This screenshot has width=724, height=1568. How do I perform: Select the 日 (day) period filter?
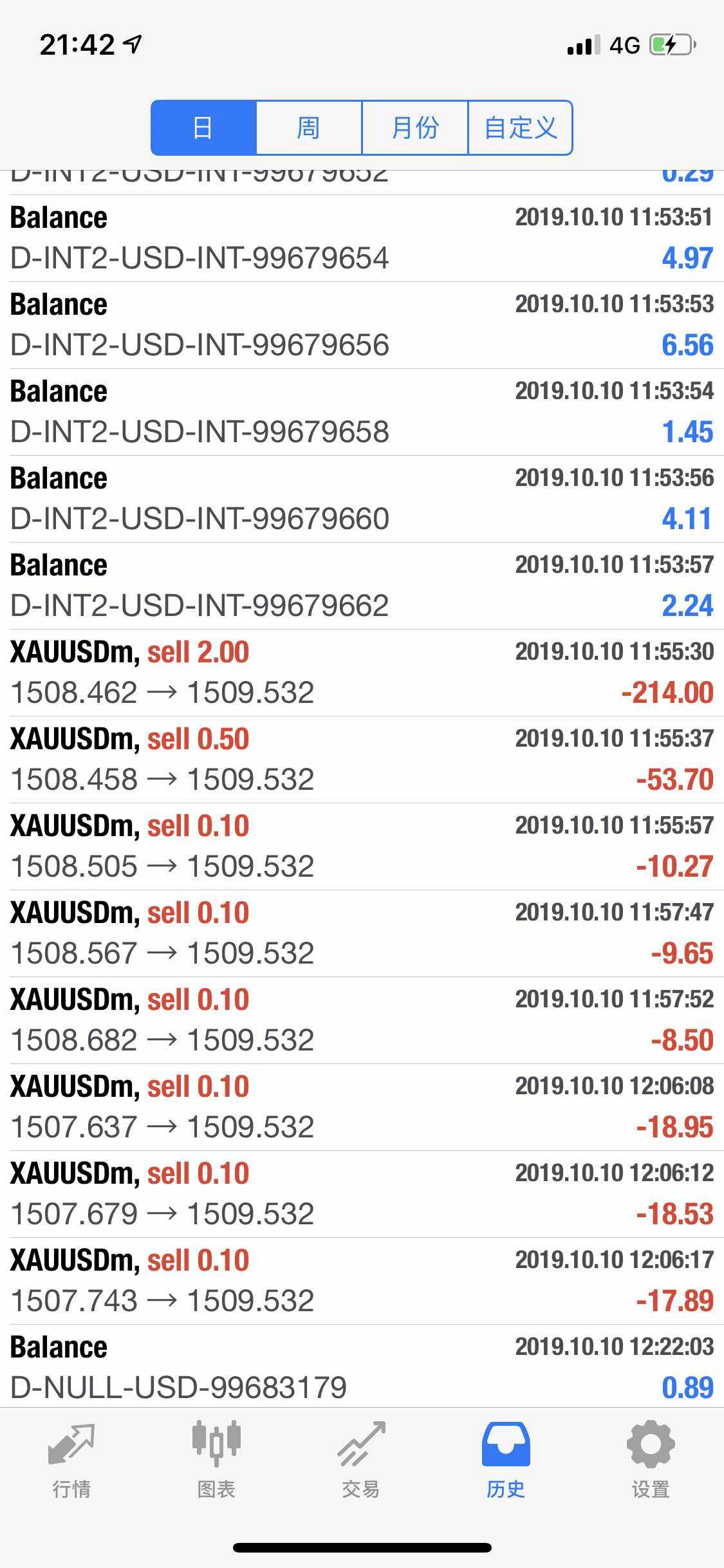(x=203, y=127)
